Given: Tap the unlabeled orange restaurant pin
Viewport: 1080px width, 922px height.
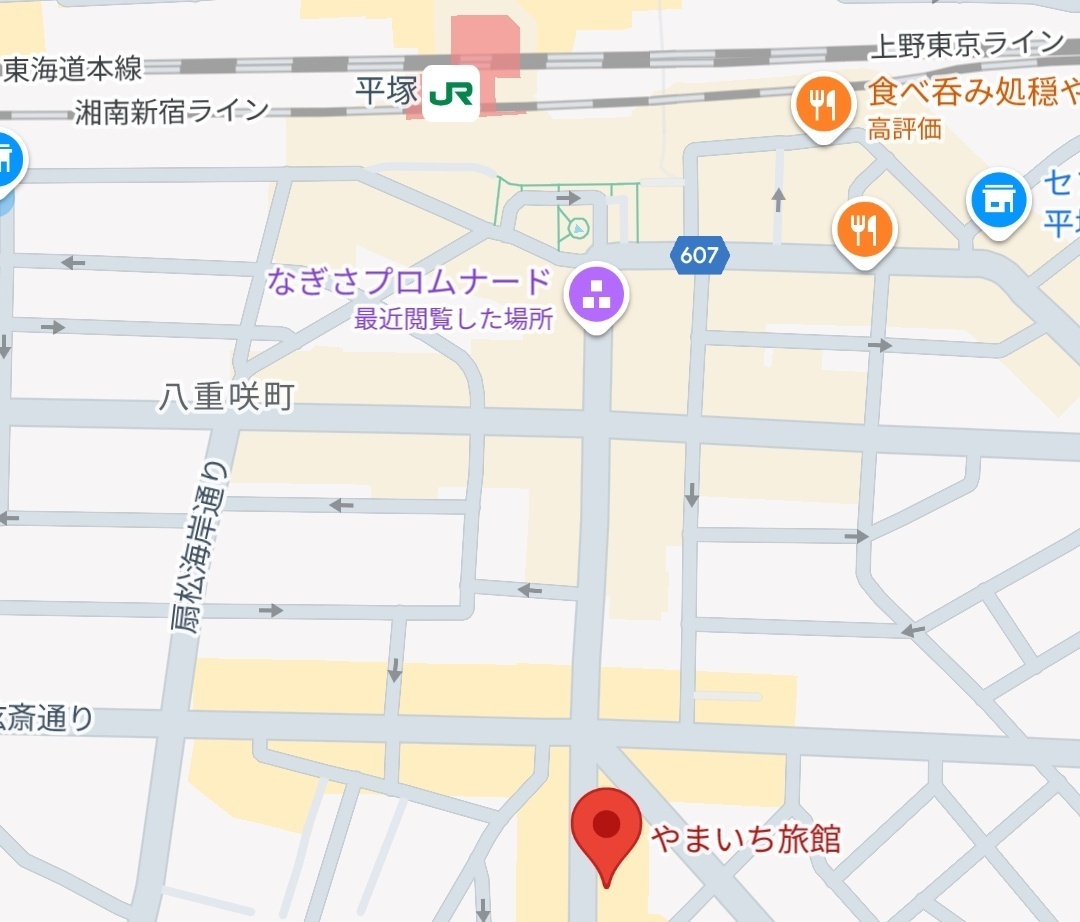Looking at the screenshot, I should 866,230.
